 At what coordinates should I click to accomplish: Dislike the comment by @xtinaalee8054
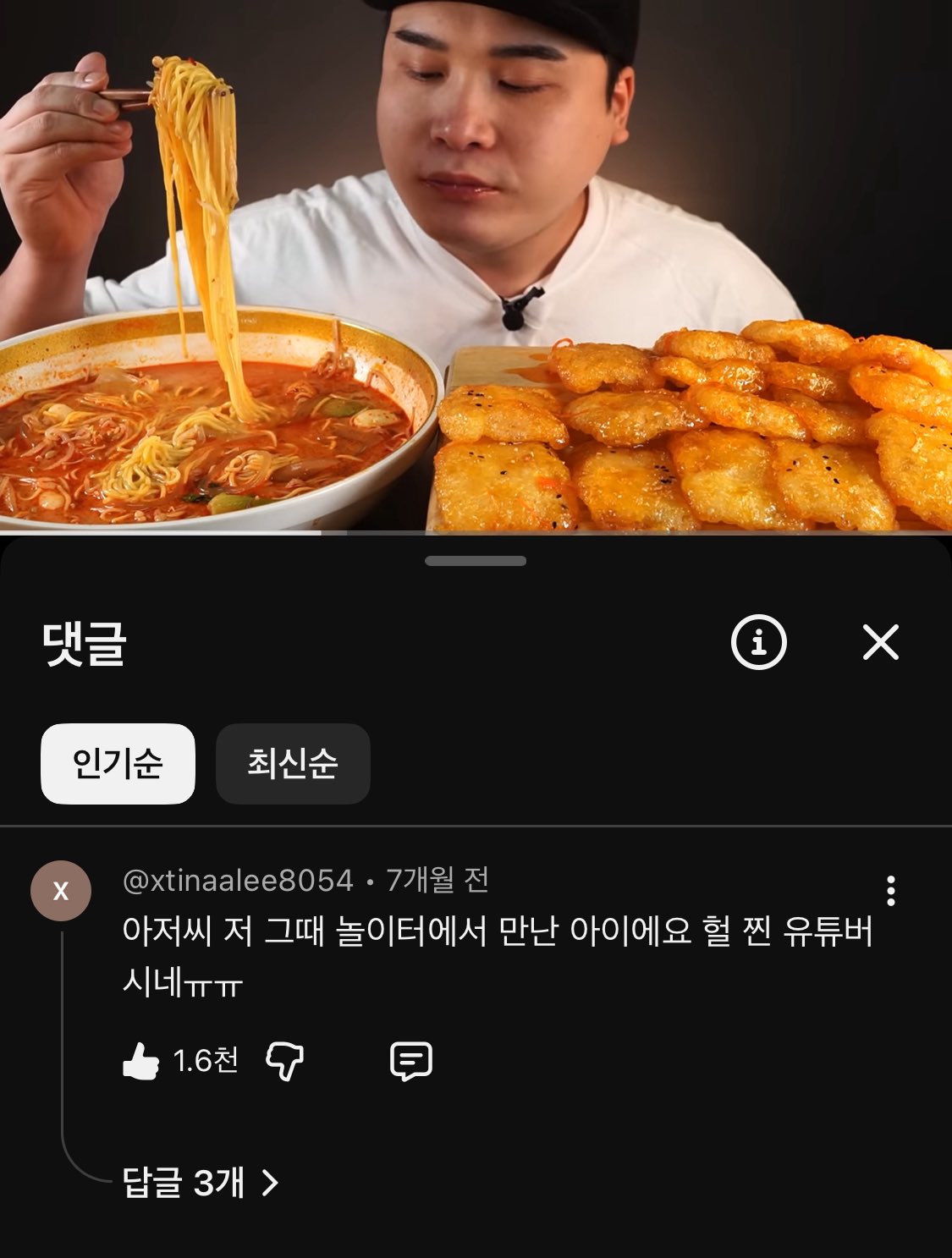(284, 1061)
